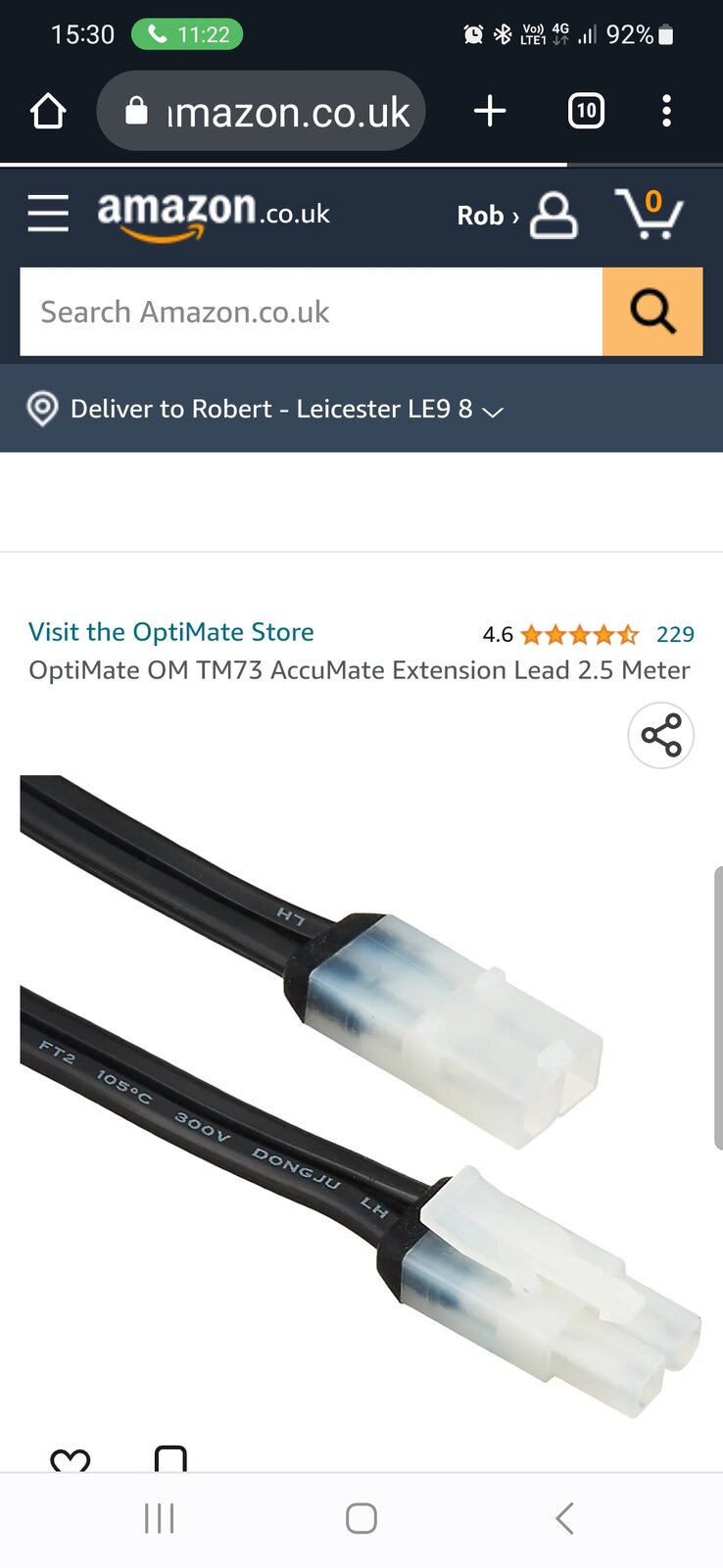The image size is (723, 1568).
Task: Open the browser overflow menu
Action: 666,112
